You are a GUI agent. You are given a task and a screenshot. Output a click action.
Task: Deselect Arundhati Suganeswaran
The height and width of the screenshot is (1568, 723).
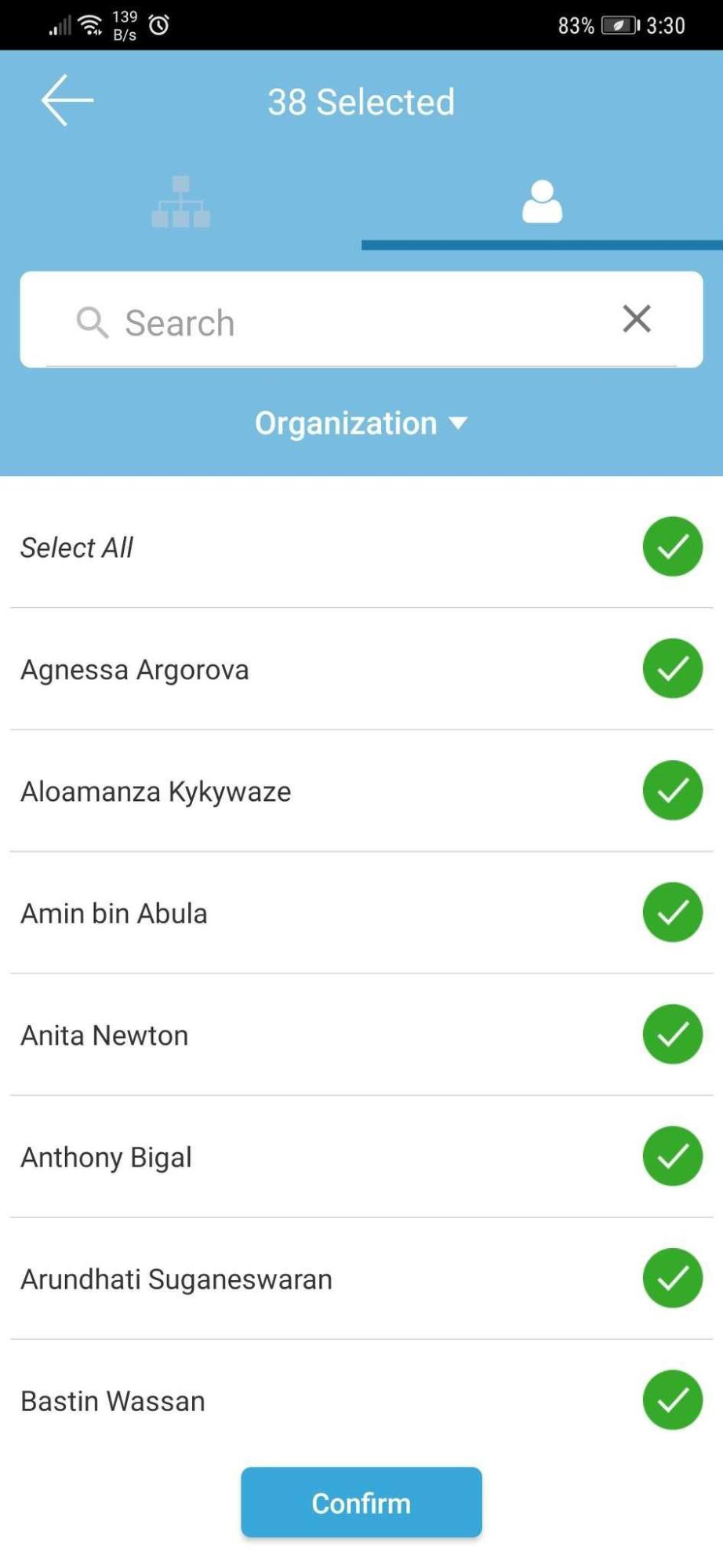click(673, 1279)
